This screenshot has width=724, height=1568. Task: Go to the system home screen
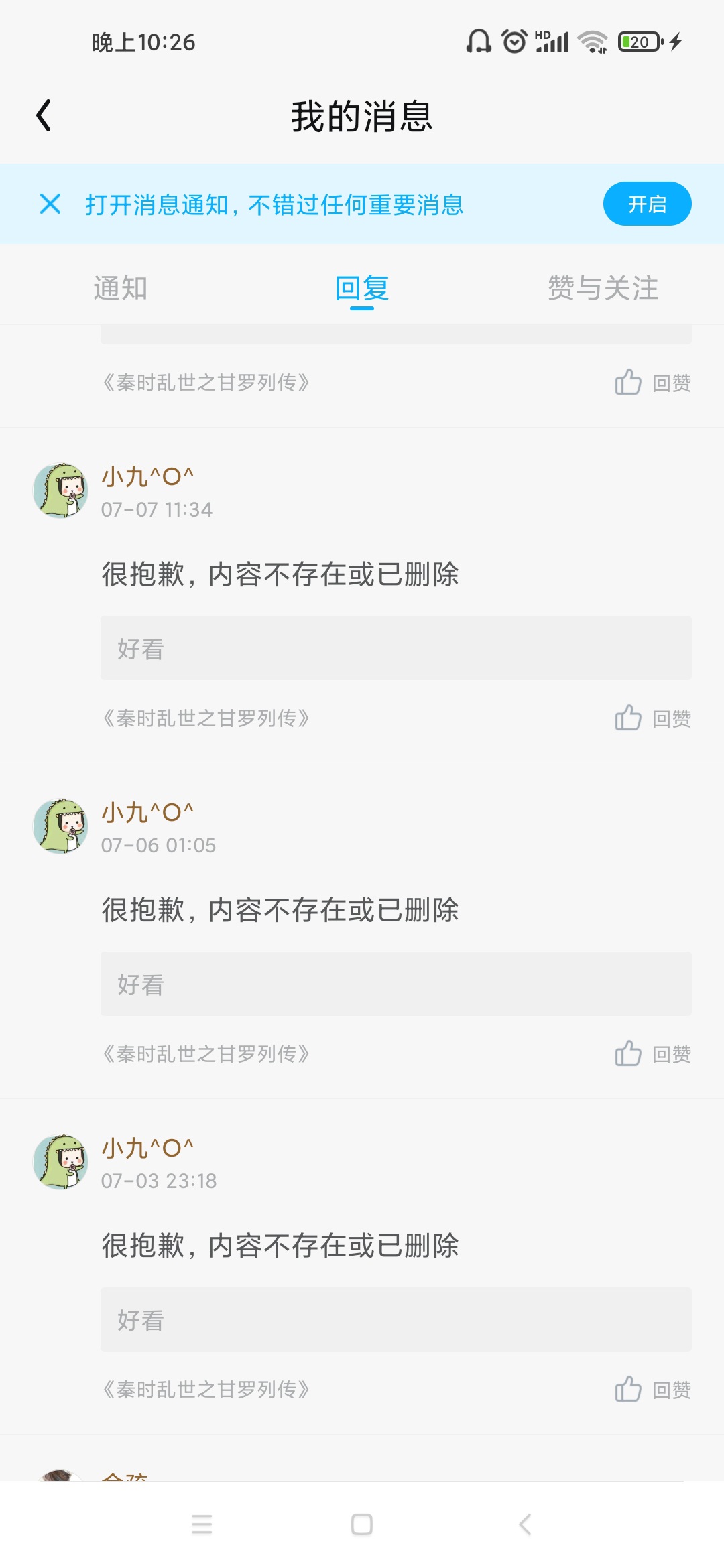click(362, 1524)
